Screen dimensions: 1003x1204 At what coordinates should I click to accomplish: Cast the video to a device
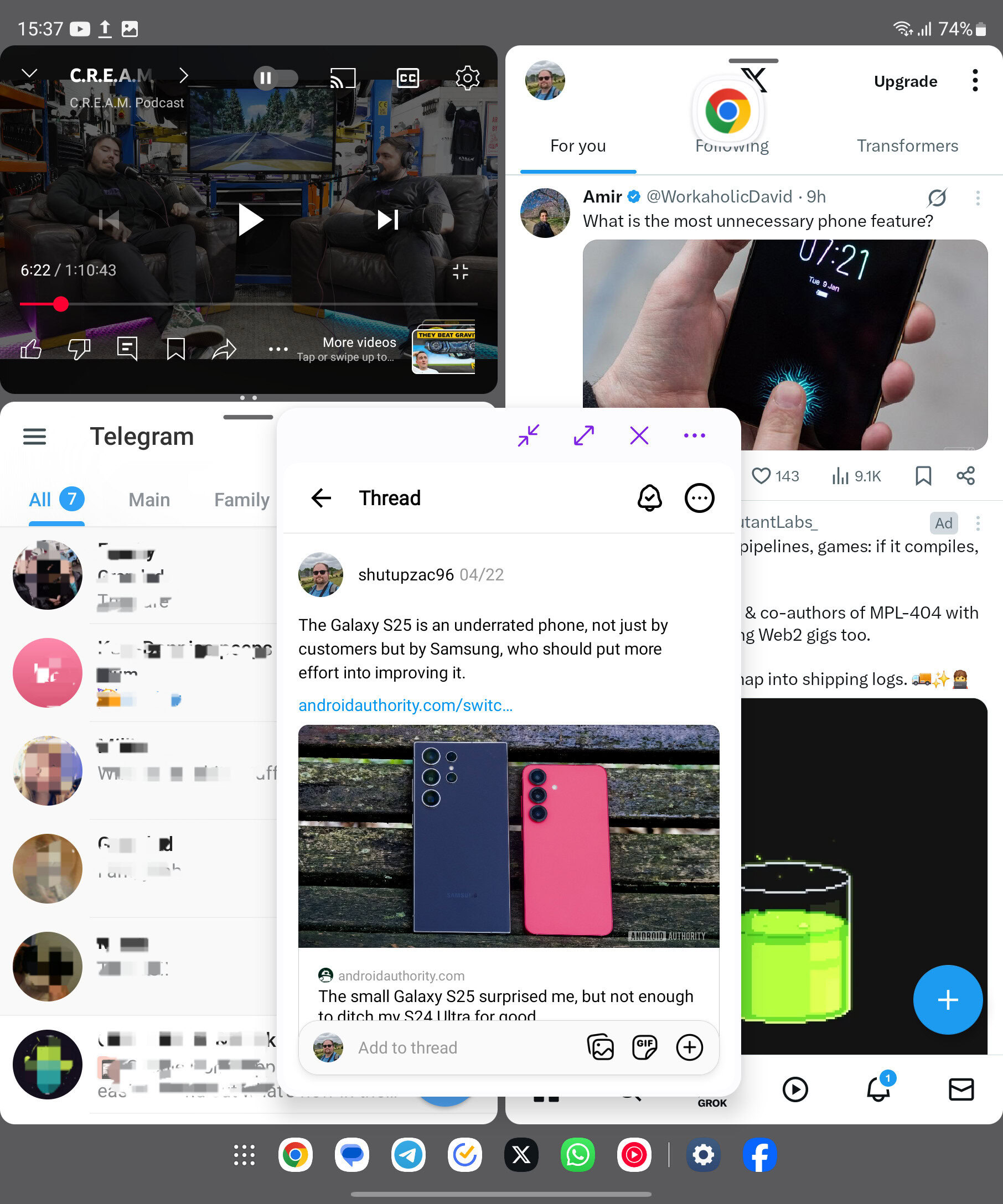(343, 78)
